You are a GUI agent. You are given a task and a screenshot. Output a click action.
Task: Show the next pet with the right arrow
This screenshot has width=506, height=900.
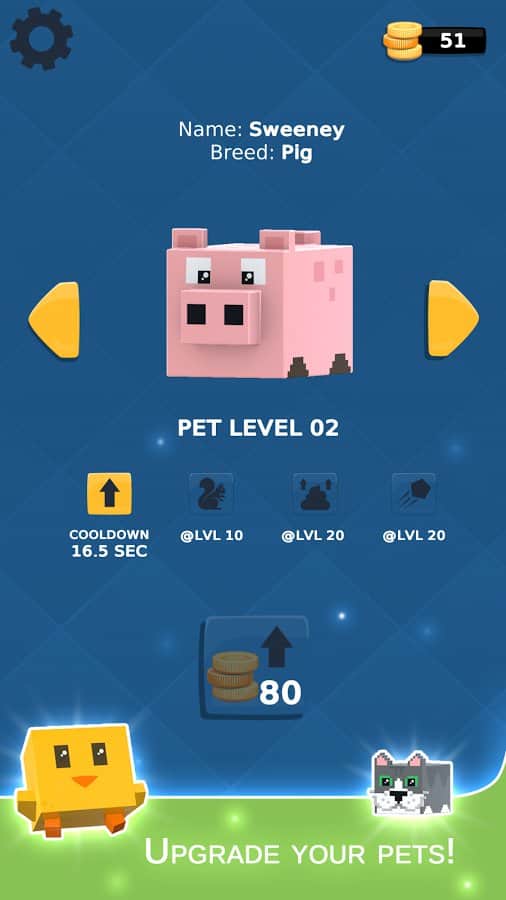(453, 319)
